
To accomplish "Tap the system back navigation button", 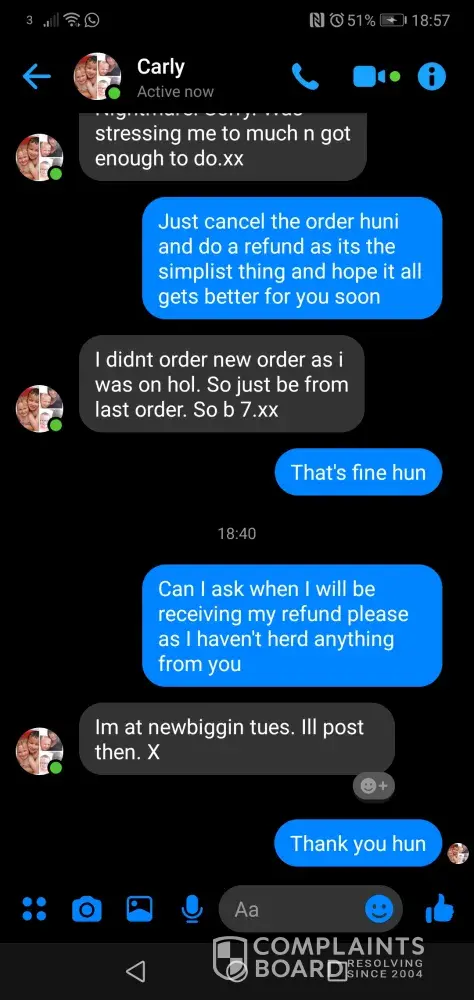I will 135,971.
